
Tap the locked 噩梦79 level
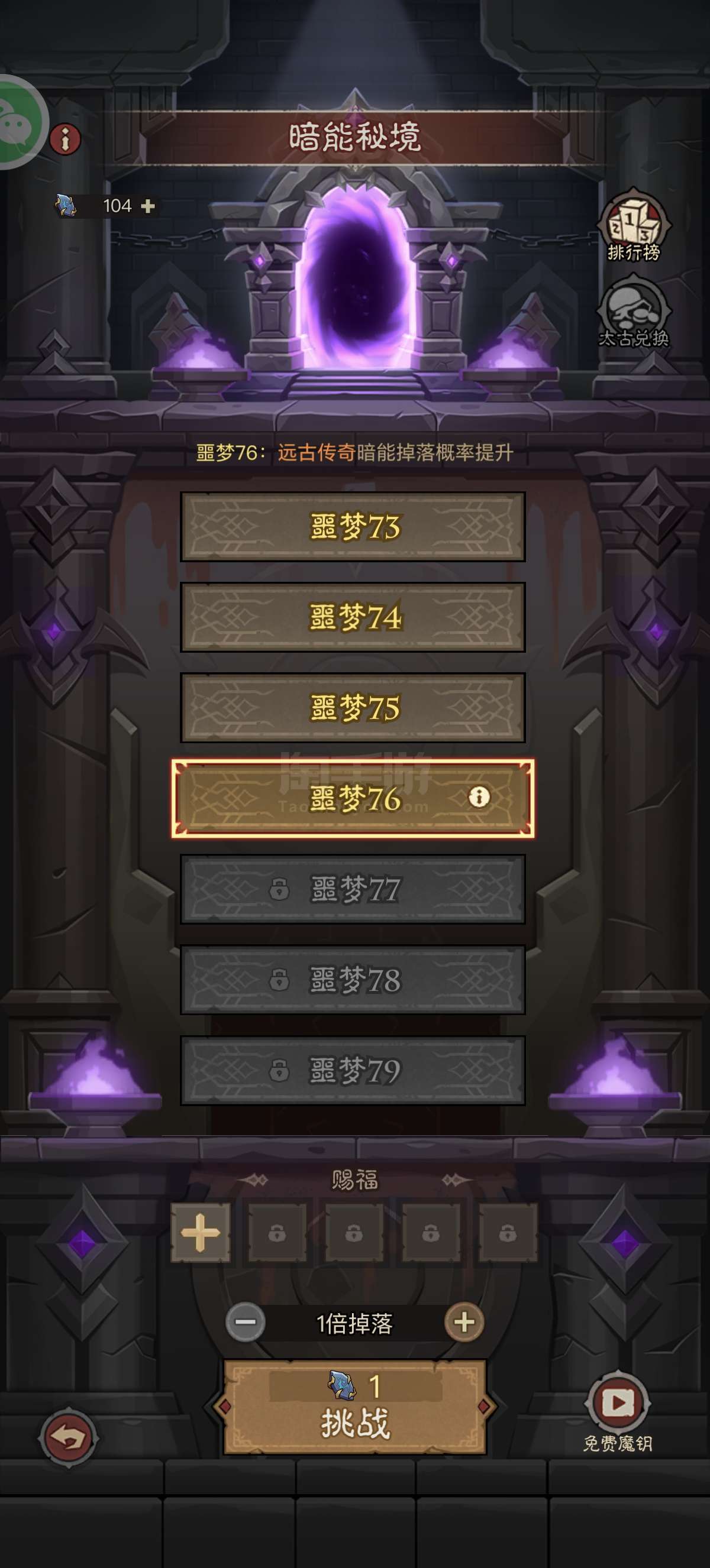(353, 1070)
